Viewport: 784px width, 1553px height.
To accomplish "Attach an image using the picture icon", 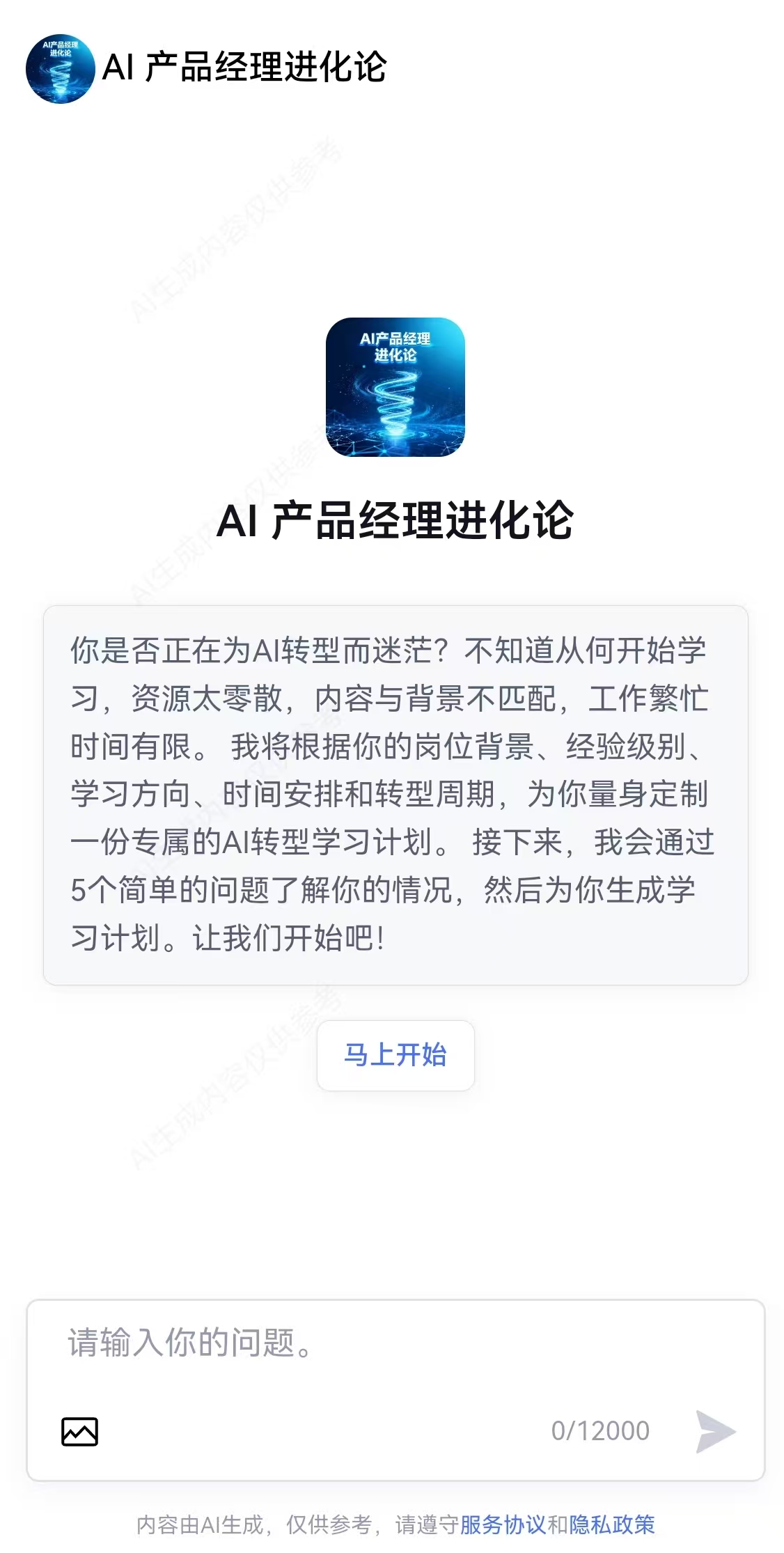I will [x=79, y=1432].
